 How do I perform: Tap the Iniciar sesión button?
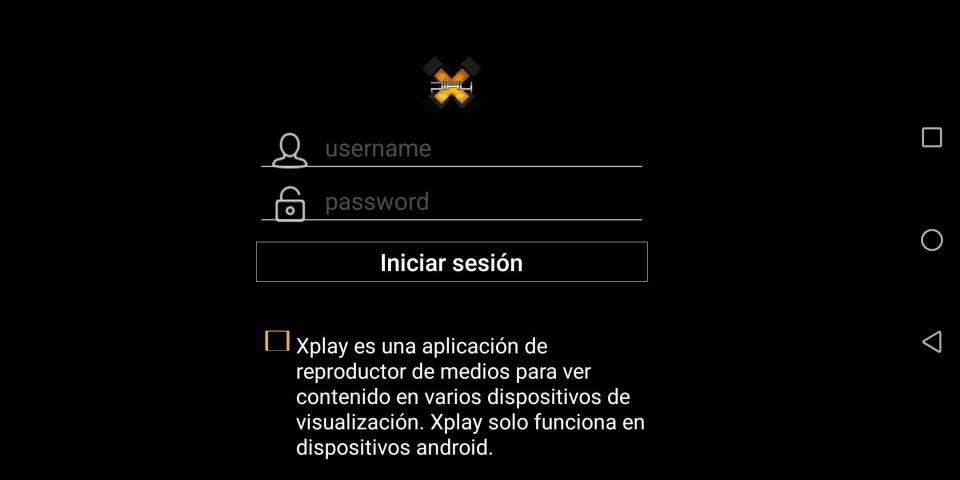[x=451, y=262]
